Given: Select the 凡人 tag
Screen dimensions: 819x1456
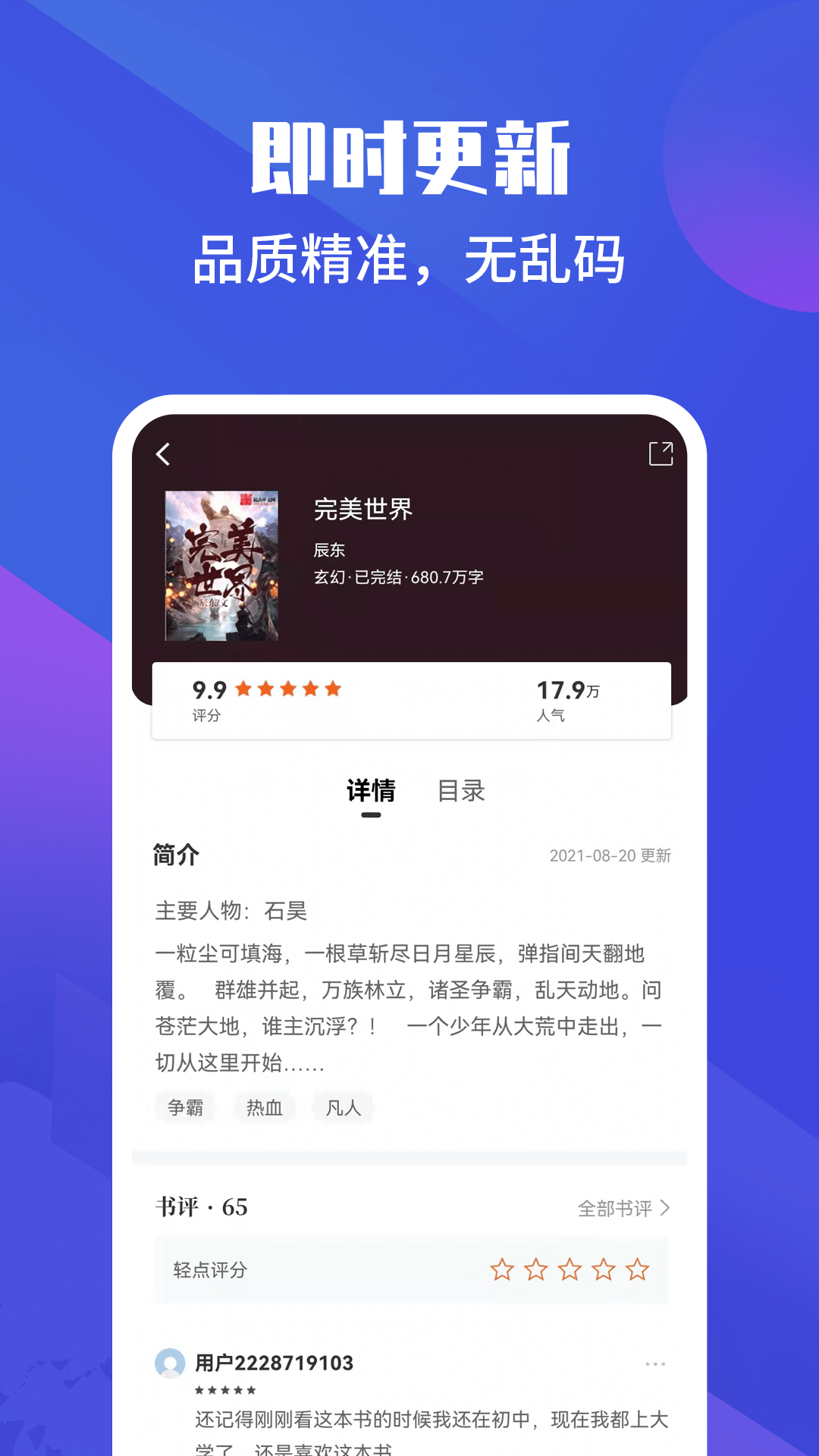Looking at the screenshot, I should pos(342,1107).
